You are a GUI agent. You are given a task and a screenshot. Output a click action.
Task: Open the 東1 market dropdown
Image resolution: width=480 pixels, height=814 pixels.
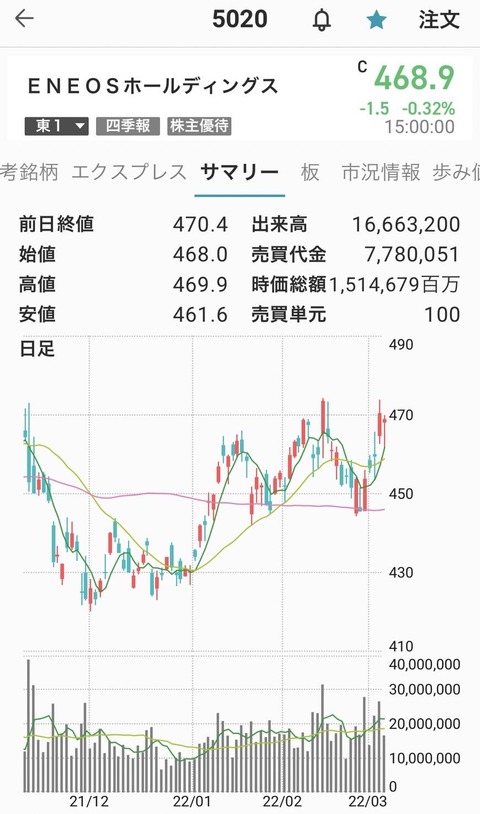(x=57, y=126)
